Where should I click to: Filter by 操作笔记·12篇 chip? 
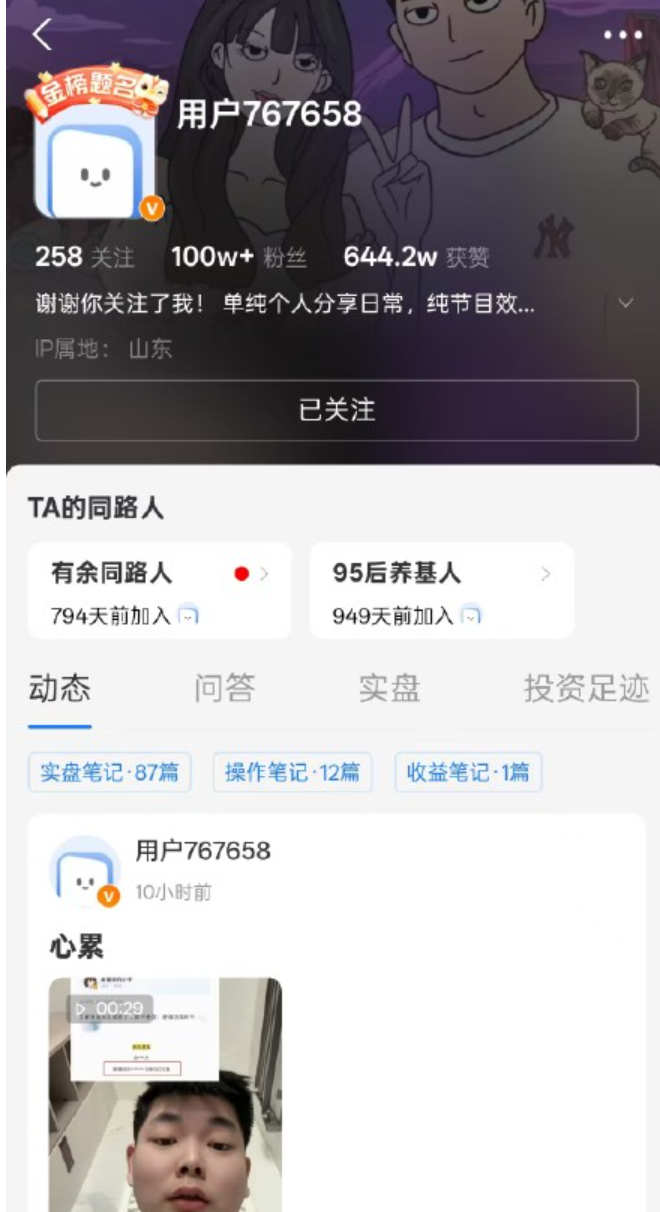(292, 772)
